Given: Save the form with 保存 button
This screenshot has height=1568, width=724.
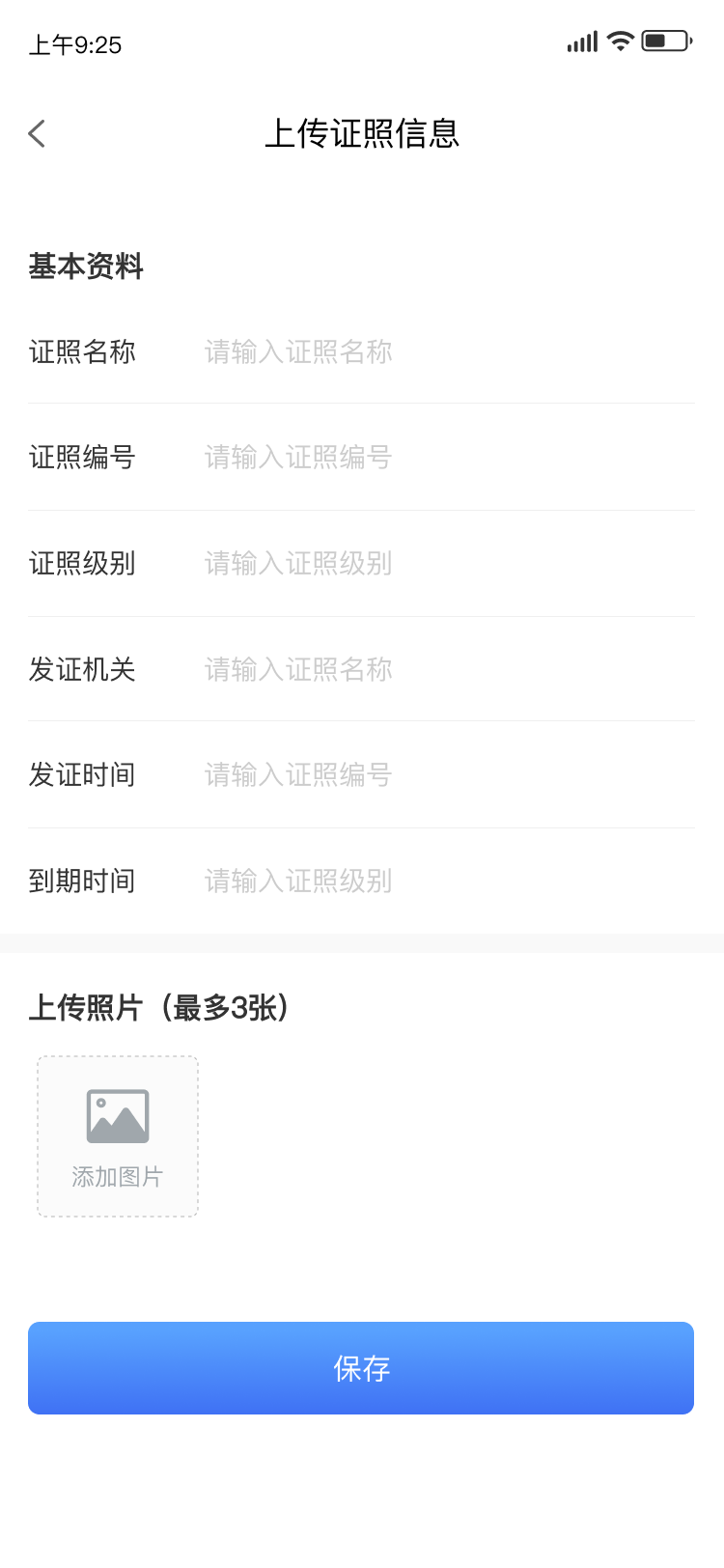Looking at the screenshot, I should pos(361,1368).
